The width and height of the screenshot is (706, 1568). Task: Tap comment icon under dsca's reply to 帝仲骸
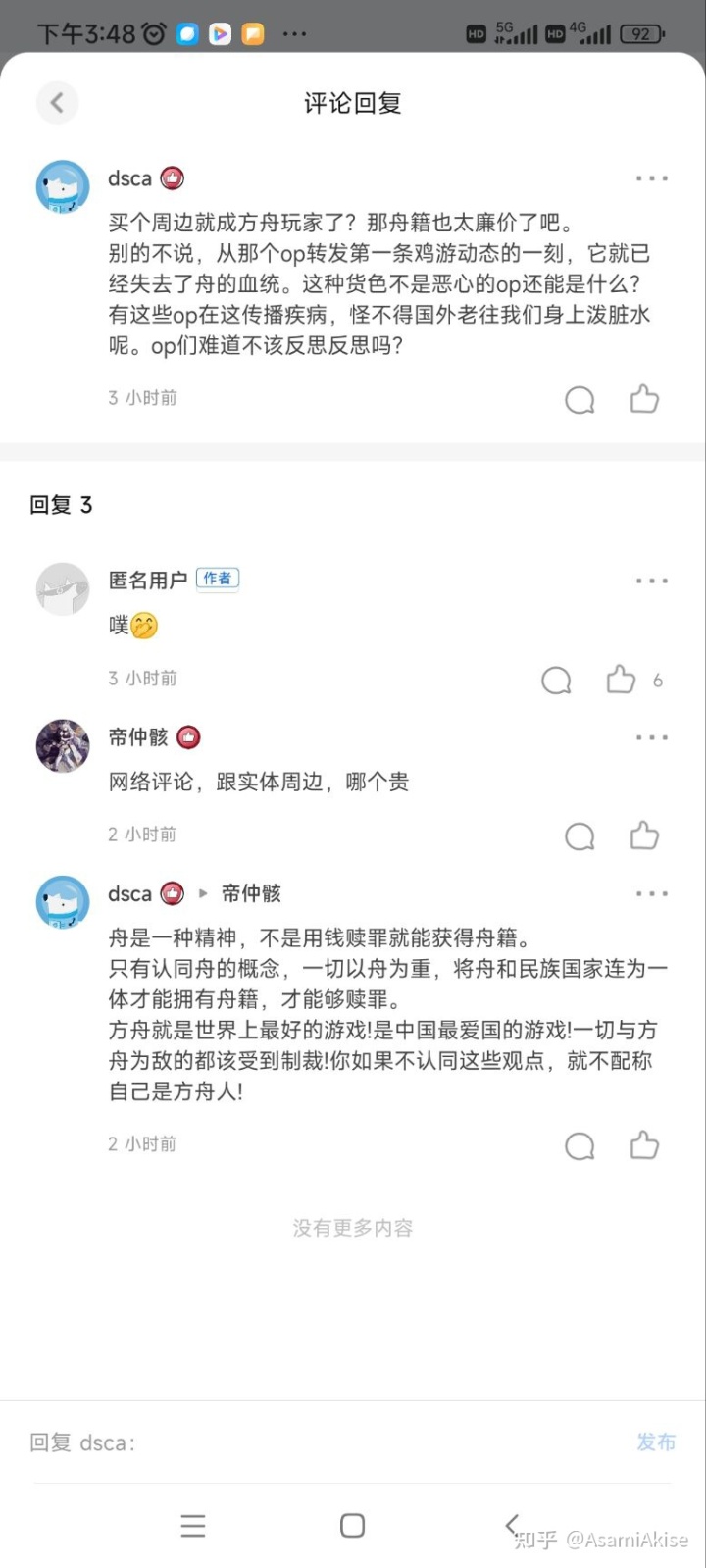point(580,1145)
